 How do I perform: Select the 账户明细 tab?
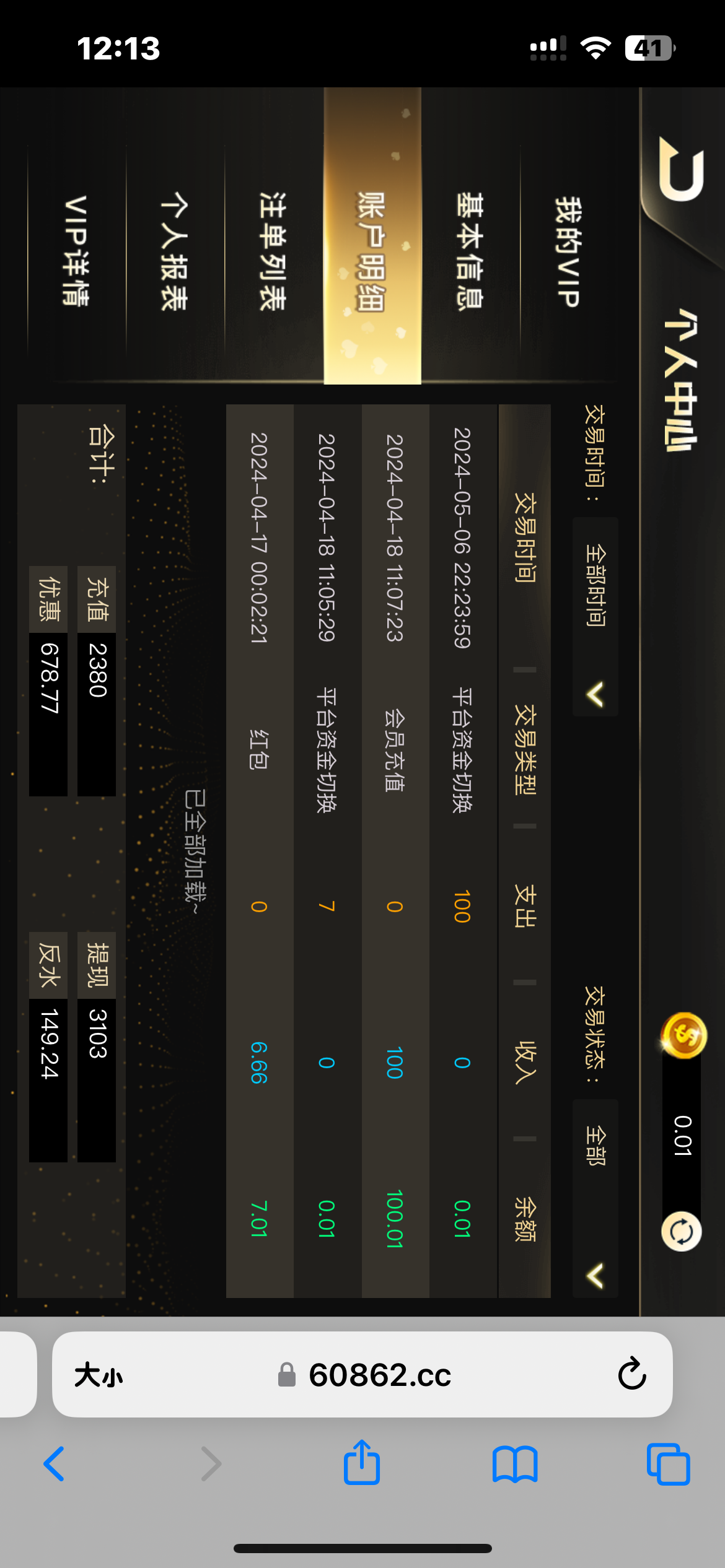pyautogui.click(x=372, y=251)
